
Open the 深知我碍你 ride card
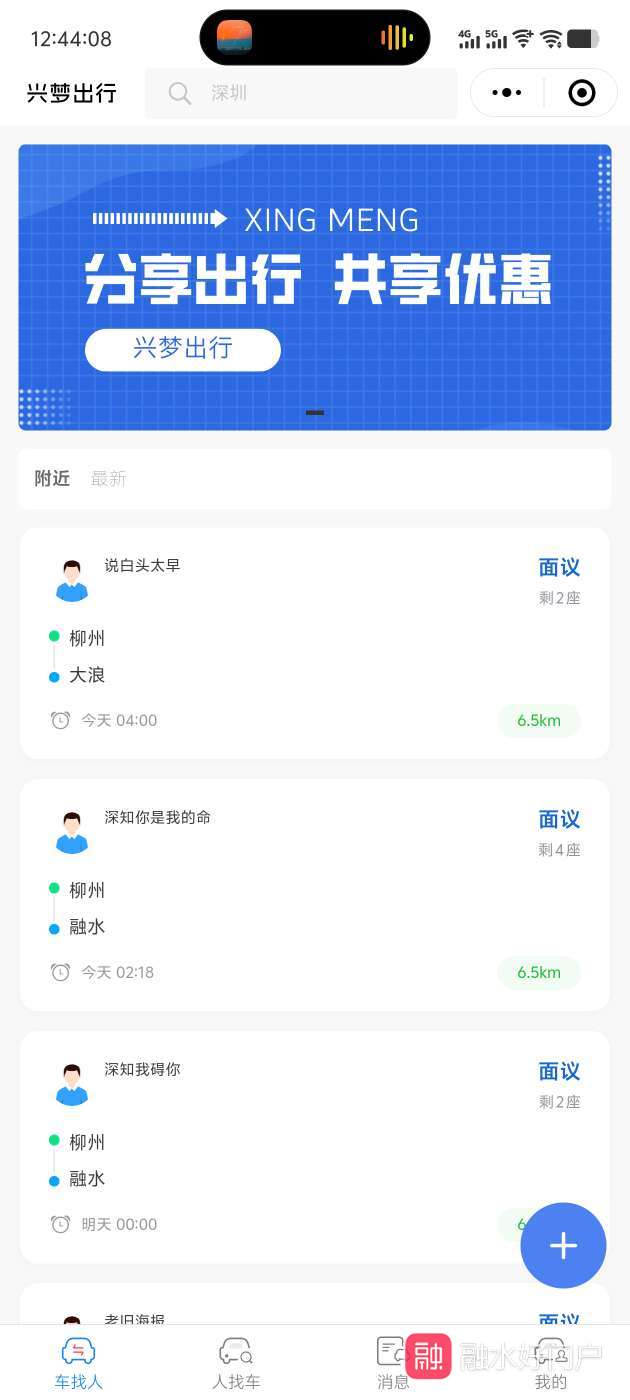pos(315,1147)
